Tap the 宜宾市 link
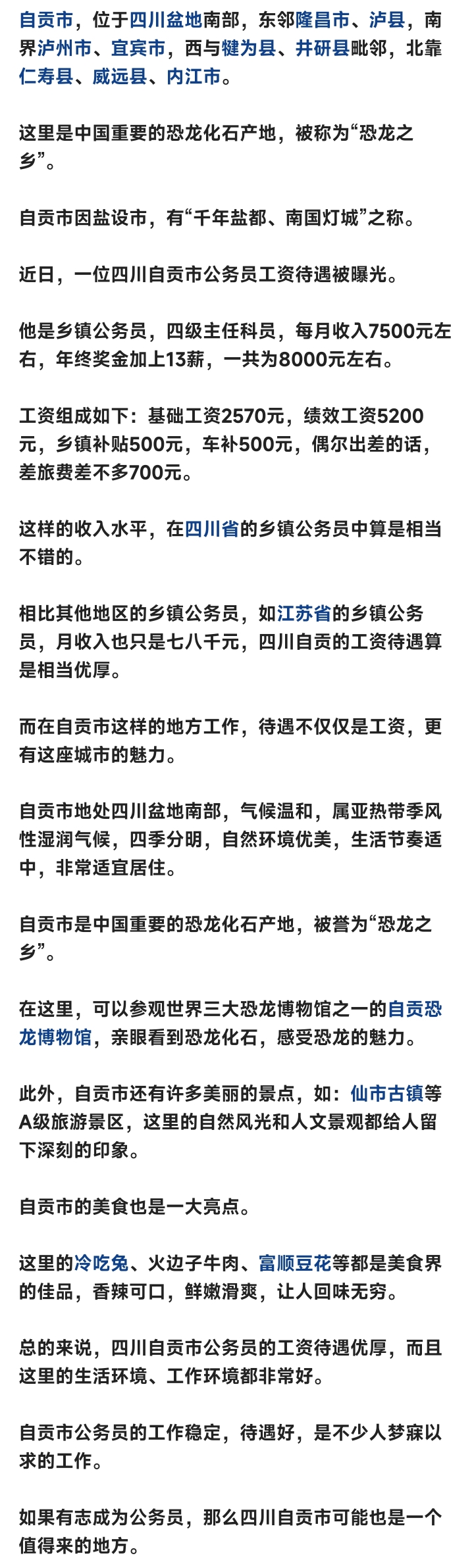The width and height of the screenshot is (474, 1568). coord(138,49)
